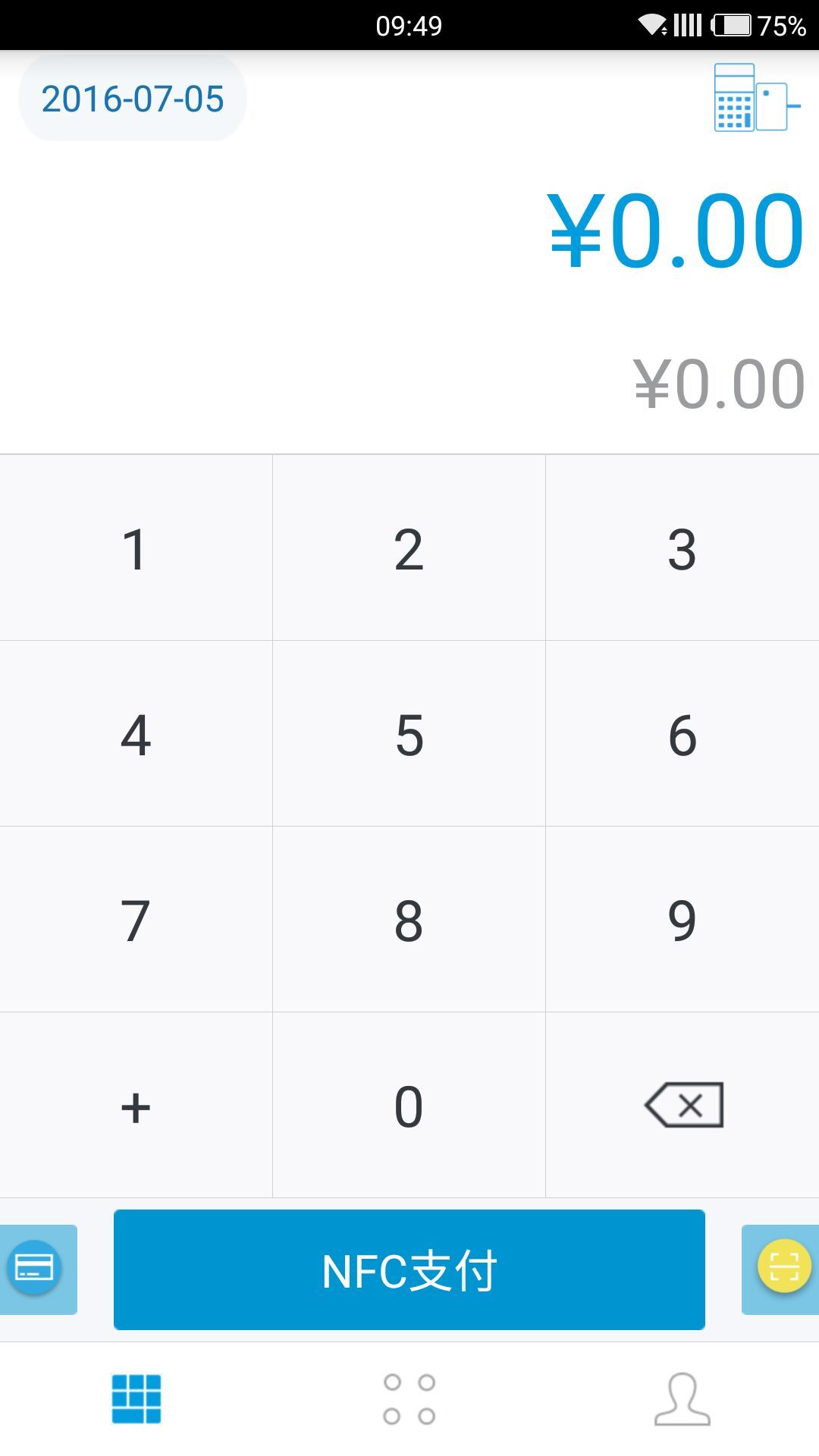Enter digit 7 on the keypad
This screenshot has width=819, height=1456.
coord(136,920)
